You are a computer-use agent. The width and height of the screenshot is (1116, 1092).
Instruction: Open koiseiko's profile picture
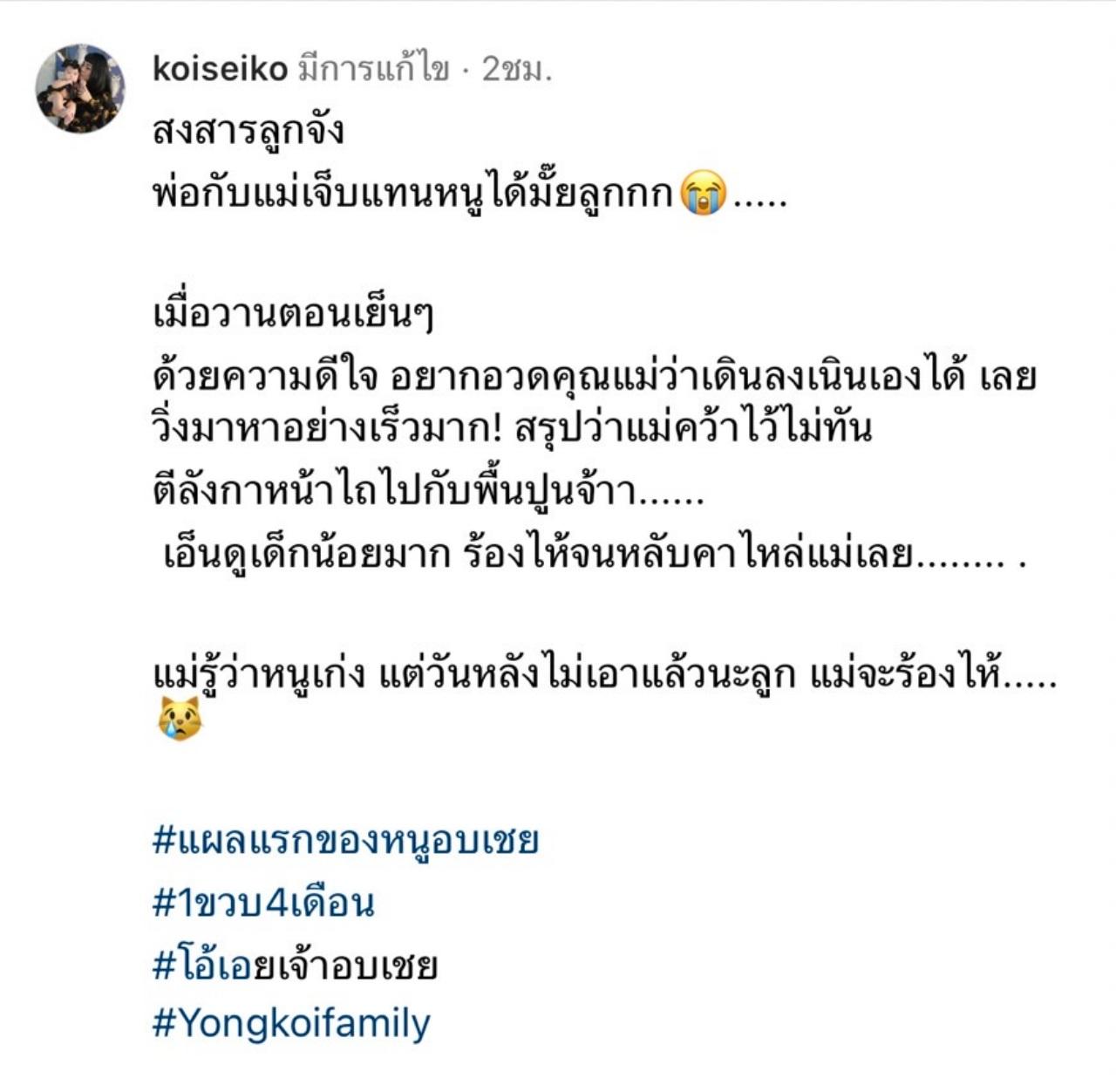coord(79,88)
